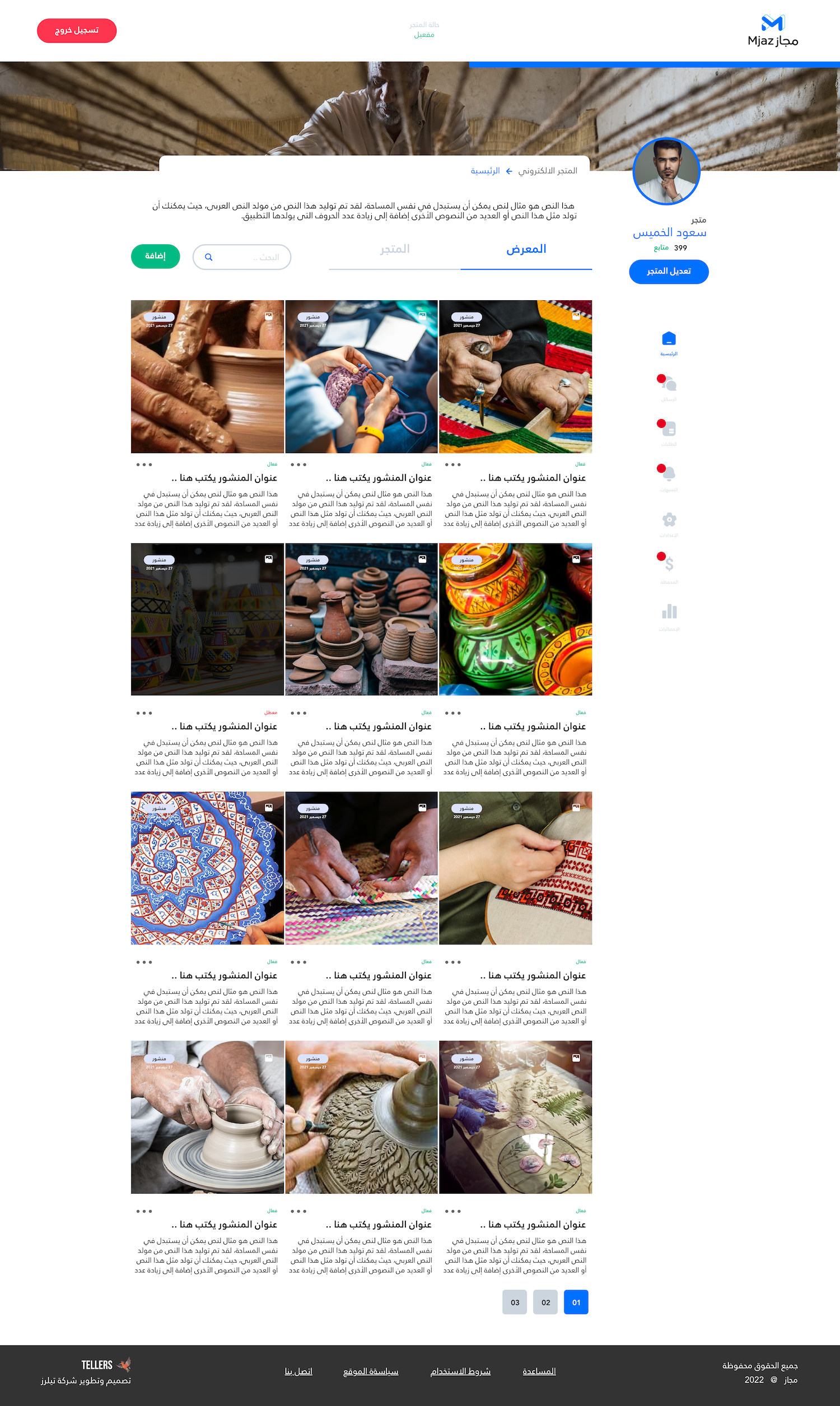
Task: Open شروط الاستخدام terms of use link
Action: pyautogui.click(x=460, y=1371)
